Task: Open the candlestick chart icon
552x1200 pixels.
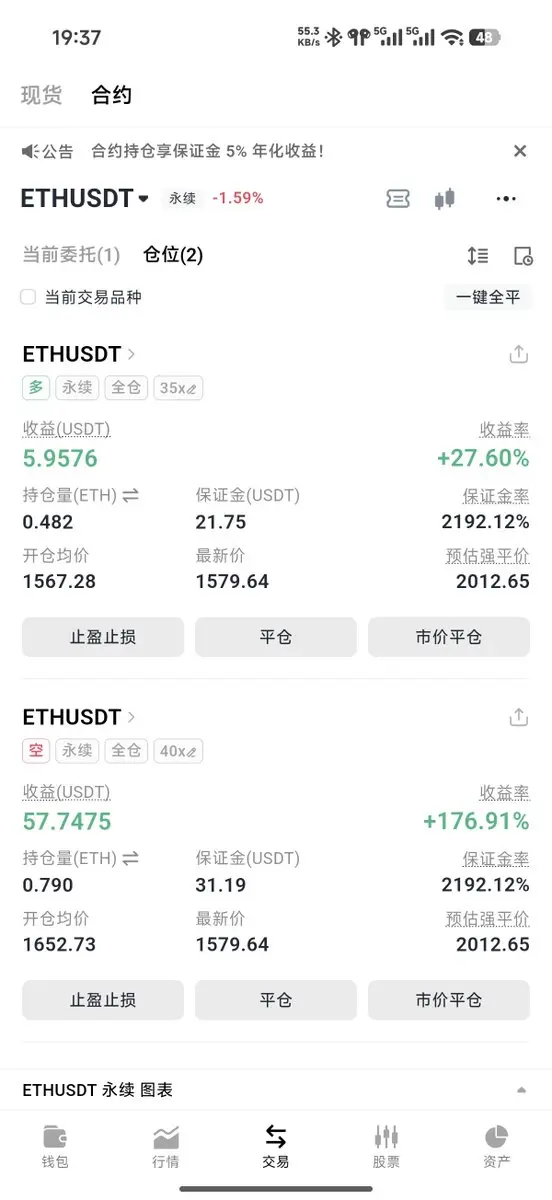Action: [445, 199]
